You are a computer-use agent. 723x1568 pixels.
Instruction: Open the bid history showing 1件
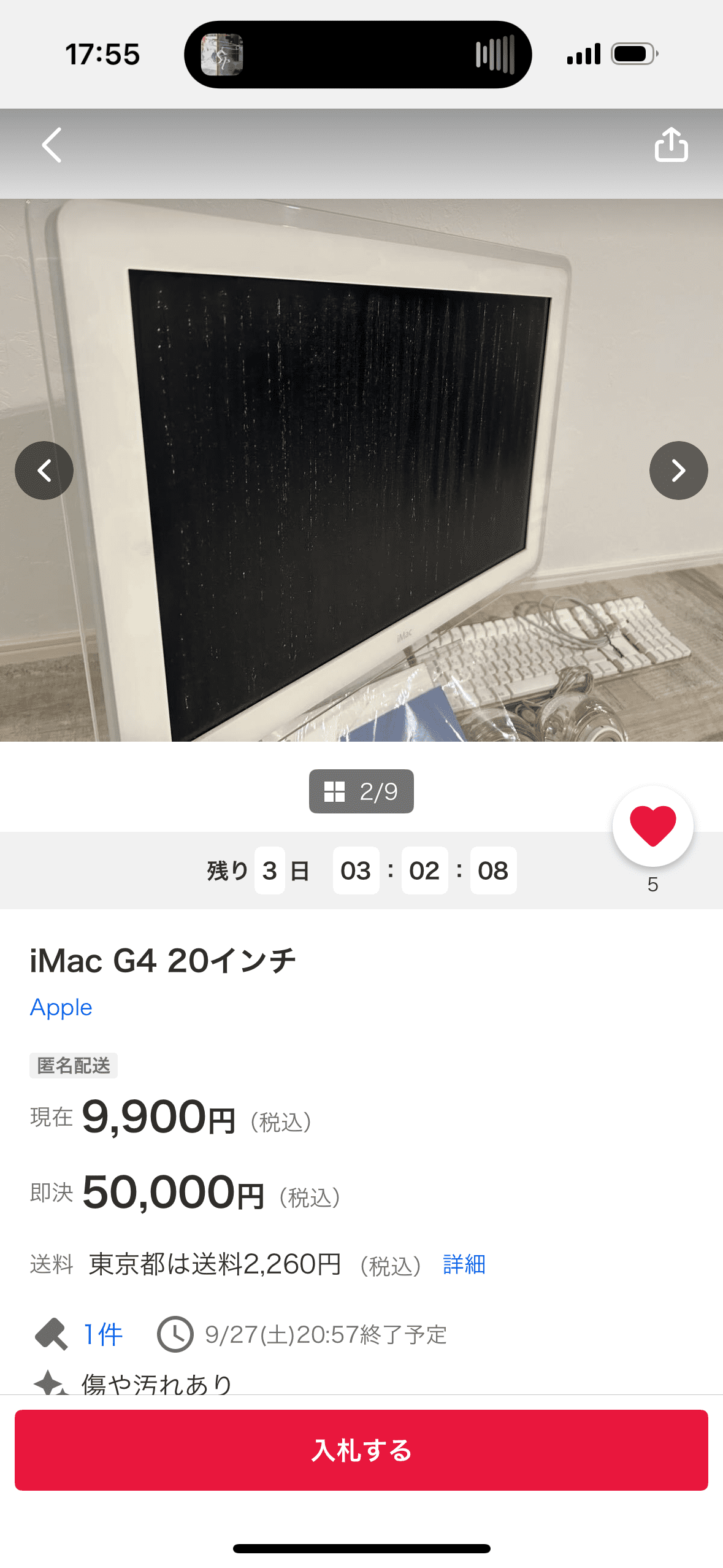(x=102, y=1334)
